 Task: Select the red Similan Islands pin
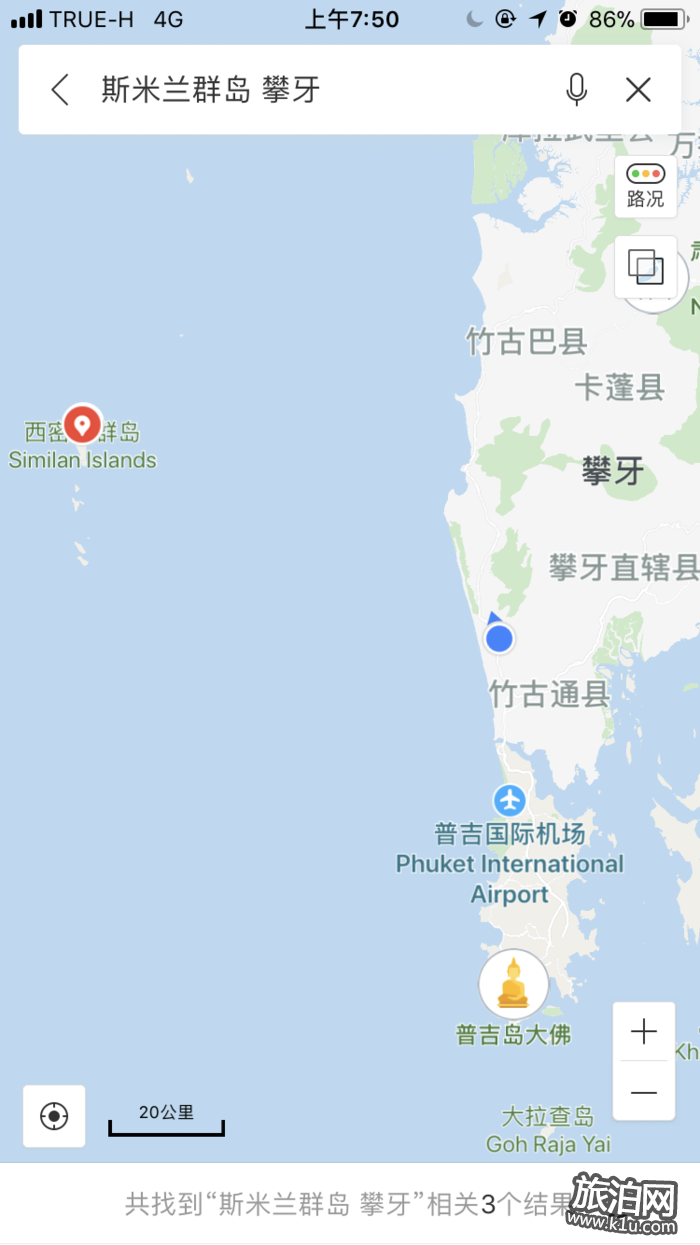pos(82,424)
